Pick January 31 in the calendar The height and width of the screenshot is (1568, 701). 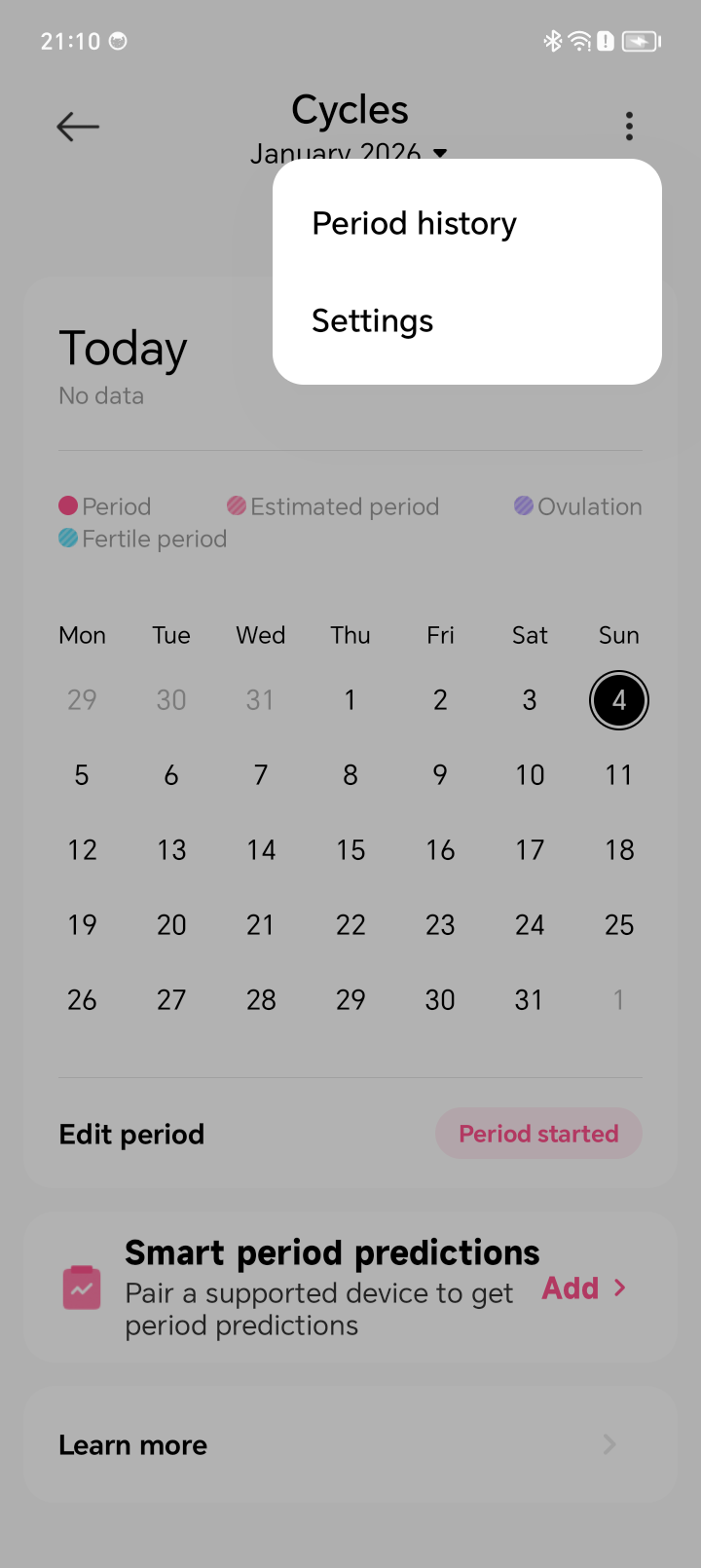click(529, 1000)
